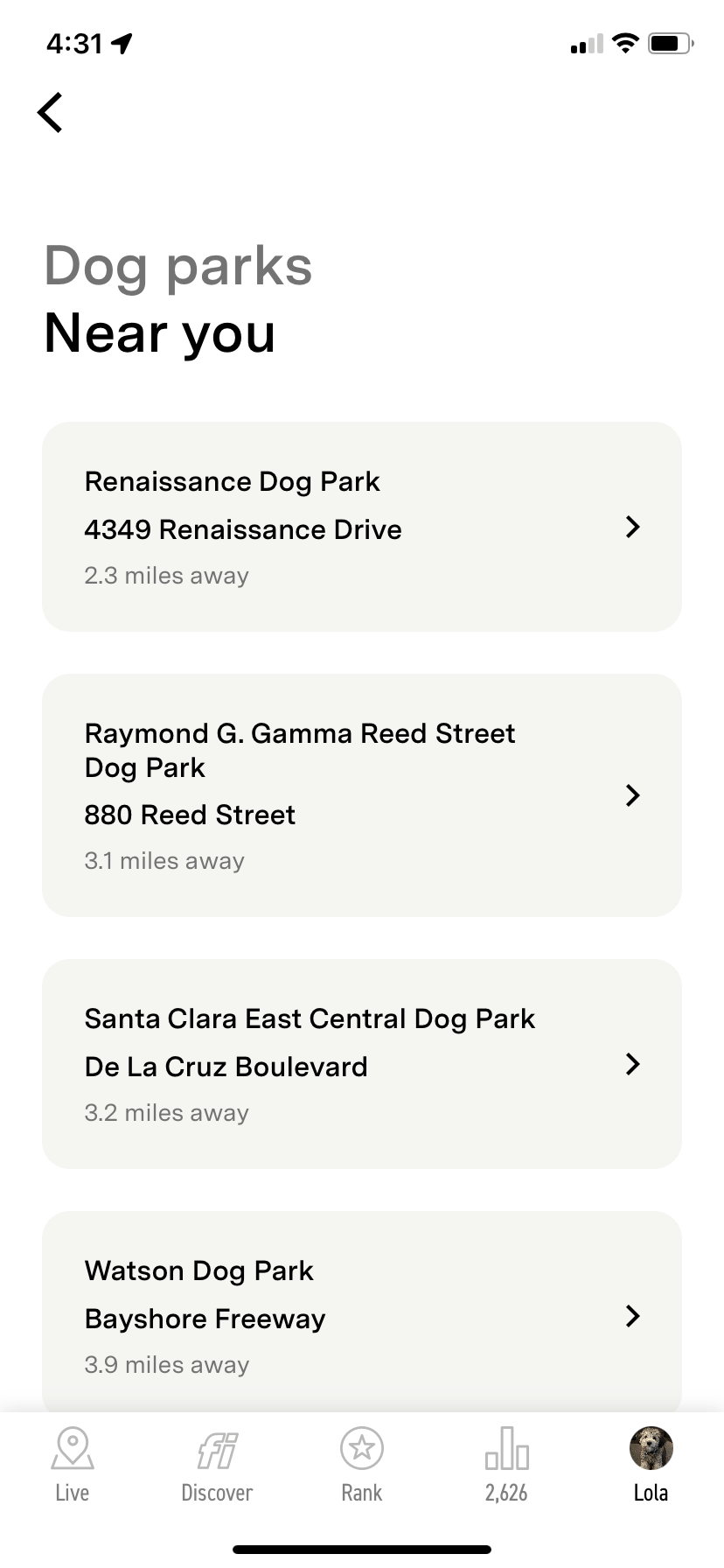Expand the Raymond G. Gamma Reed Street chevron

632,795
